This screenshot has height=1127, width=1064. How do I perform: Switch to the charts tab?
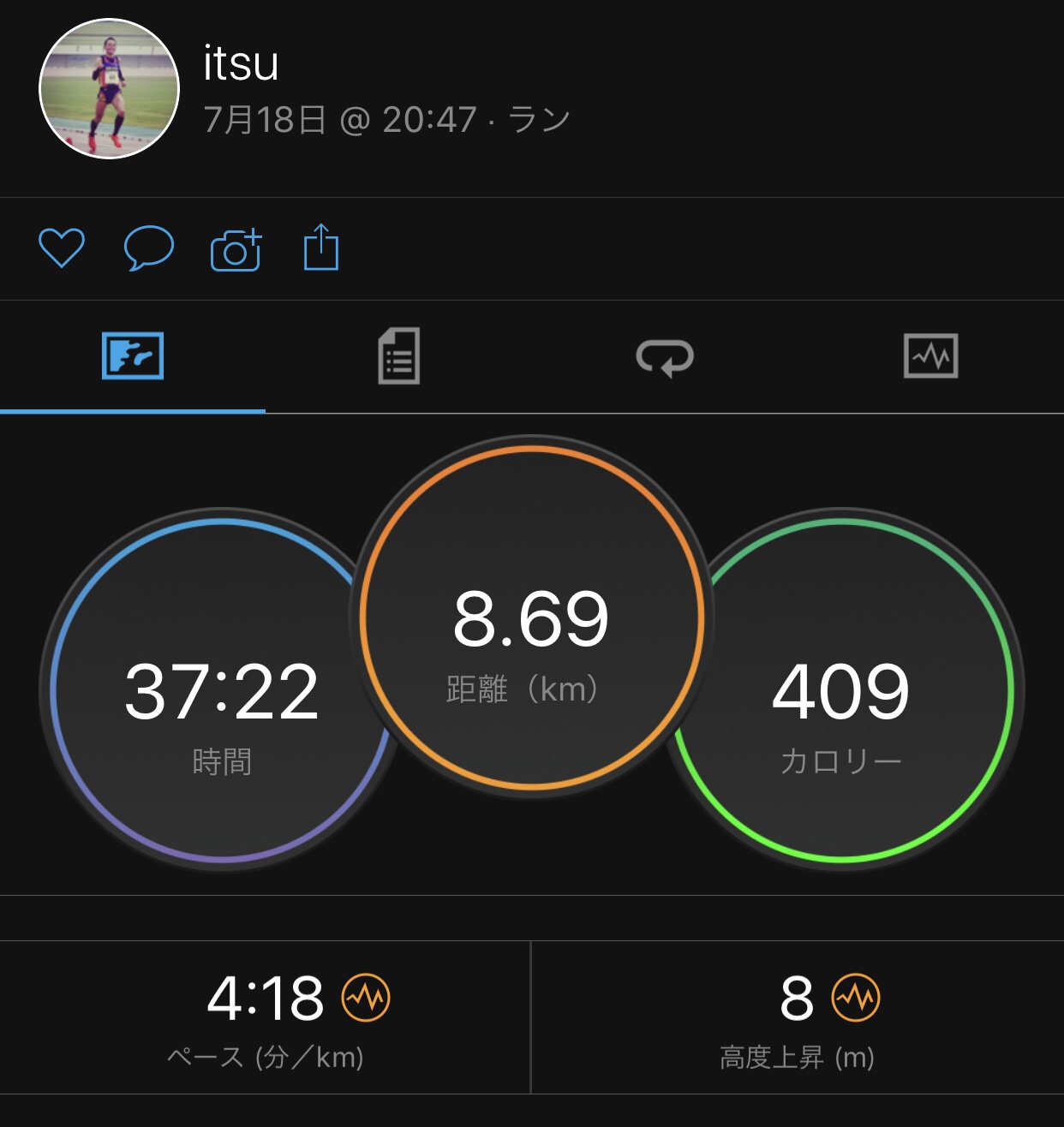click(930, 355)
